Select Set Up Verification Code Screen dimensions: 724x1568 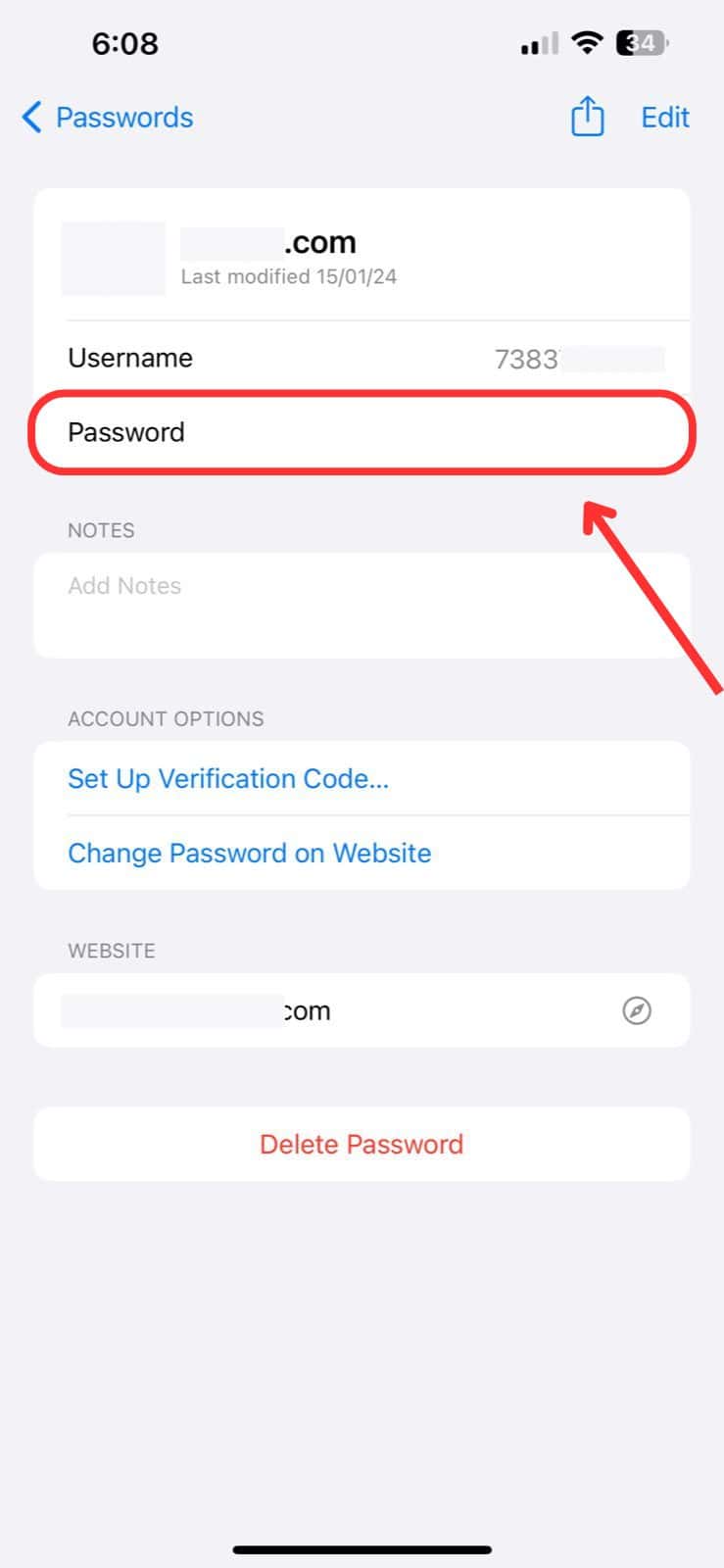228,779
